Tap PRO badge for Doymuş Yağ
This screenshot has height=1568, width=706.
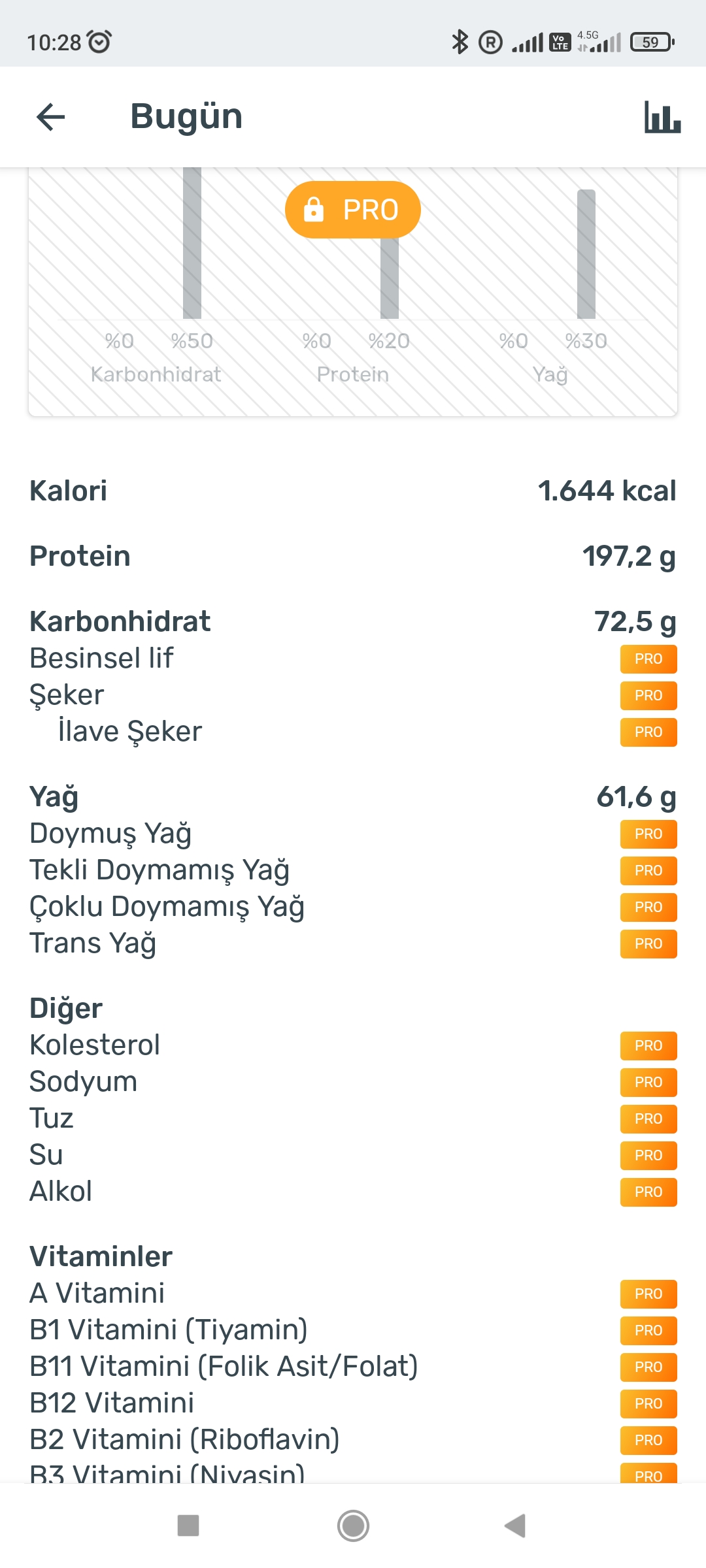click(648, 834)
